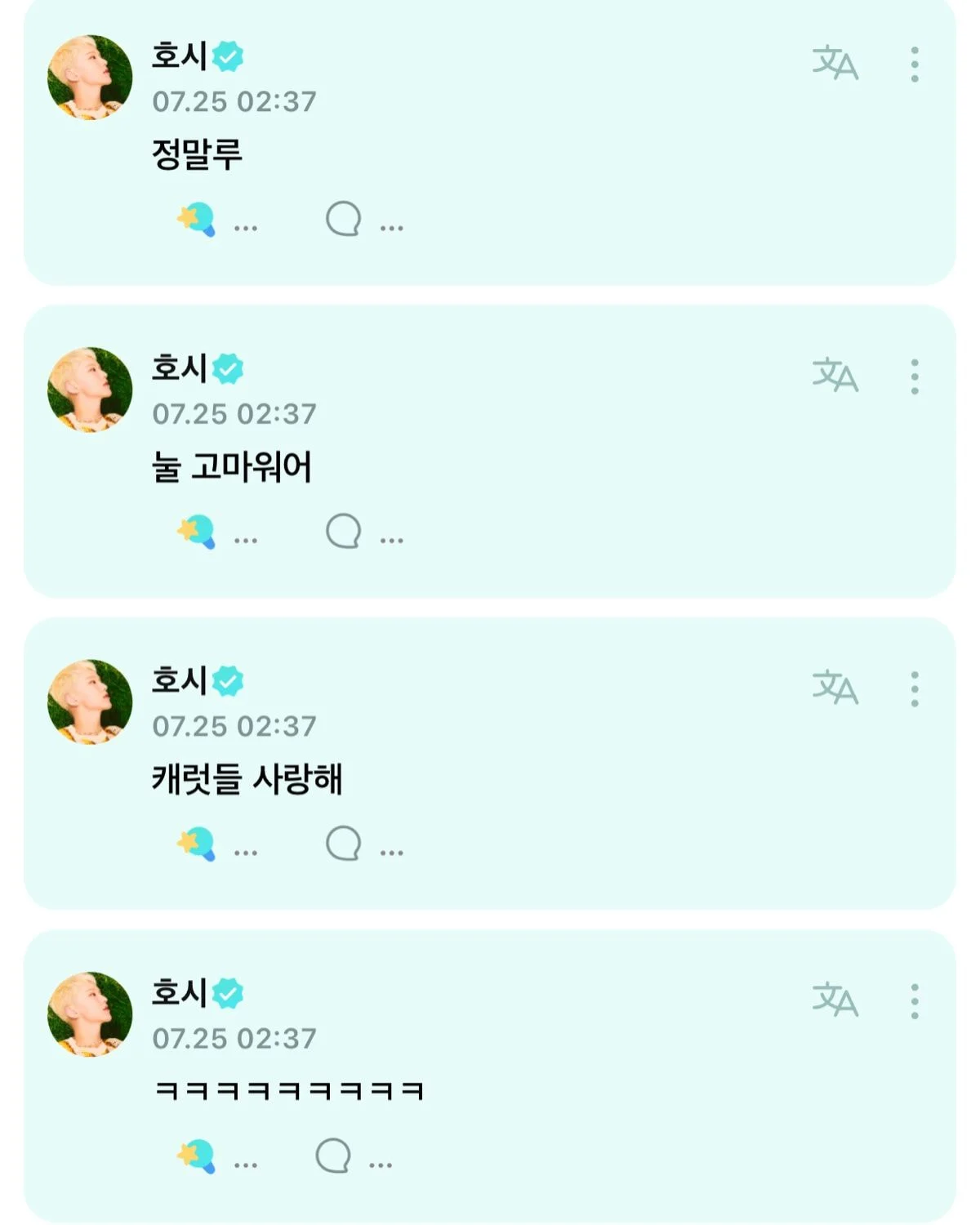
Task: Open the overflow menu on the "ㅋㅋㅋㅋㅋㅋㅋㅋㅋ" post
Action: tap(915, 1001)
